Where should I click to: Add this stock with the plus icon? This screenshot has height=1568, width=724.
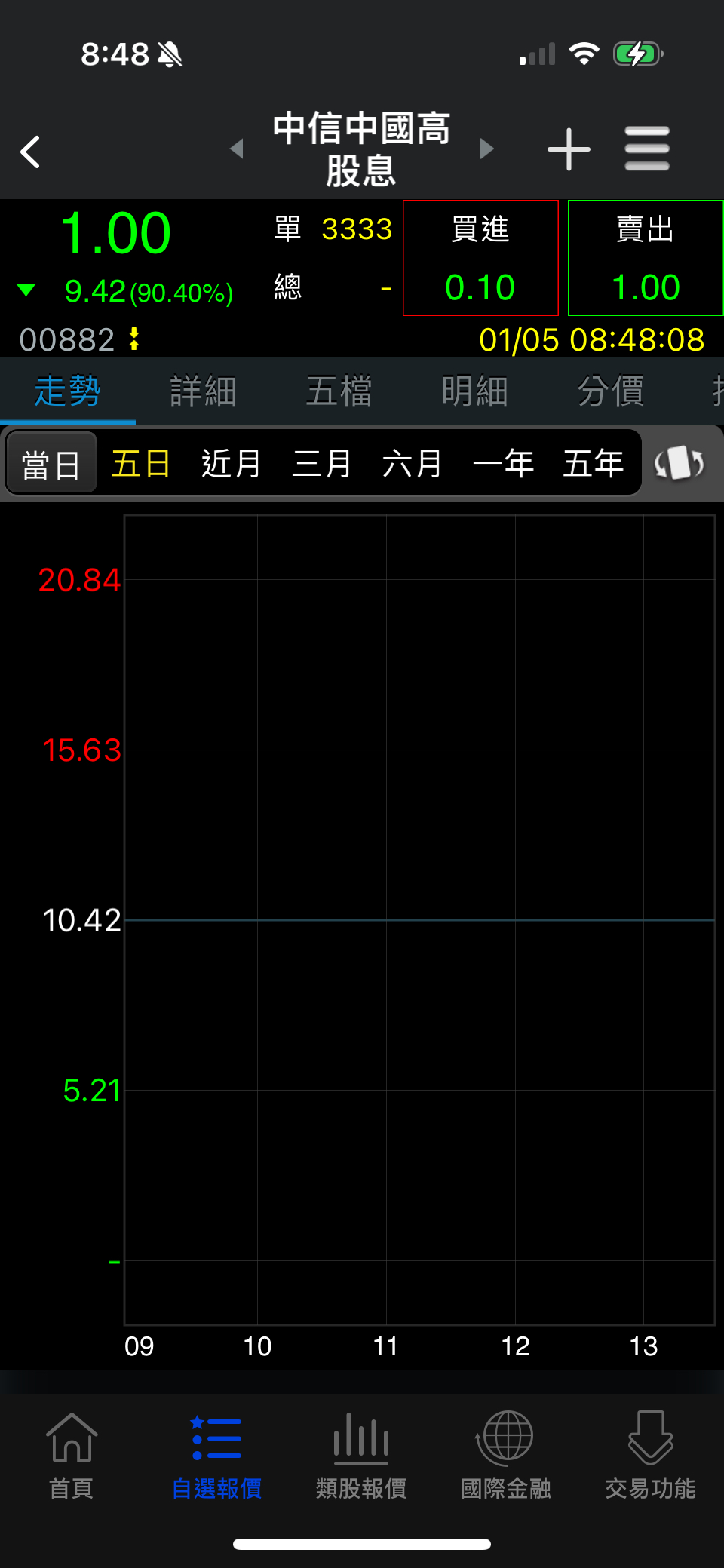pyautogui.click(x=569, y=149)
